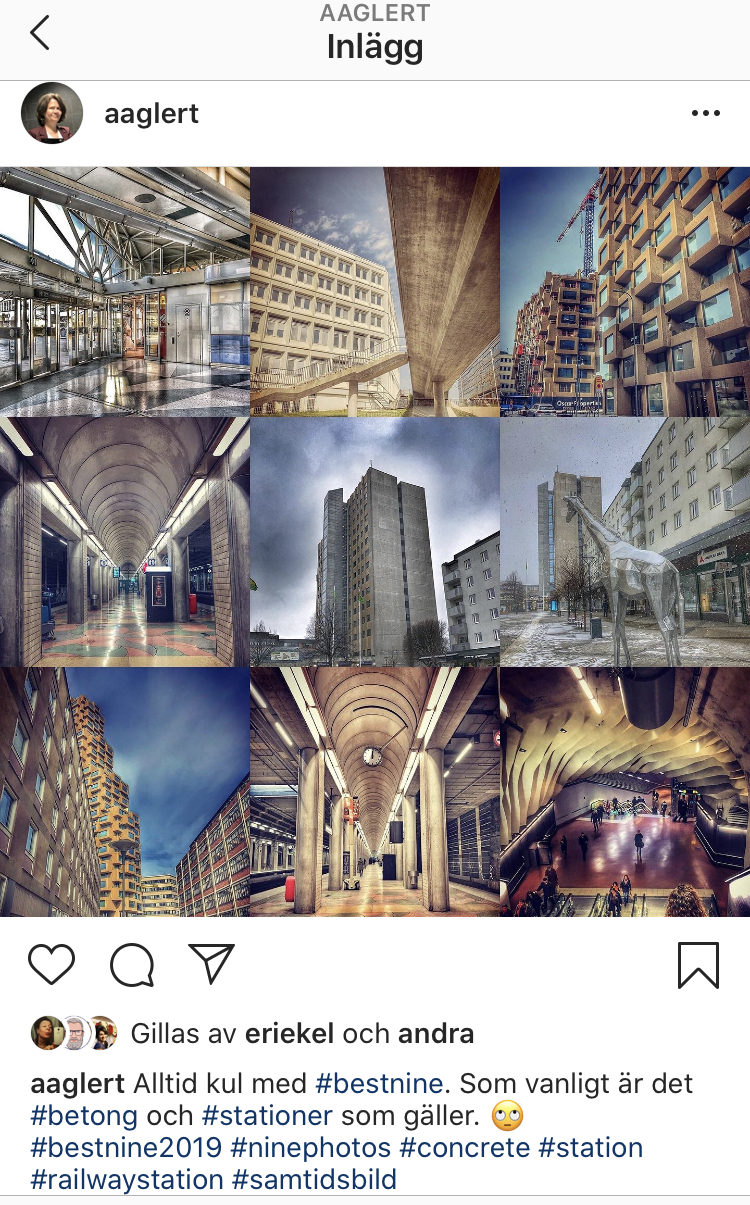Screen dimensions: 750x1205
Task: Open comments via the speech bubble icon
Action: [x=132, y=965]
